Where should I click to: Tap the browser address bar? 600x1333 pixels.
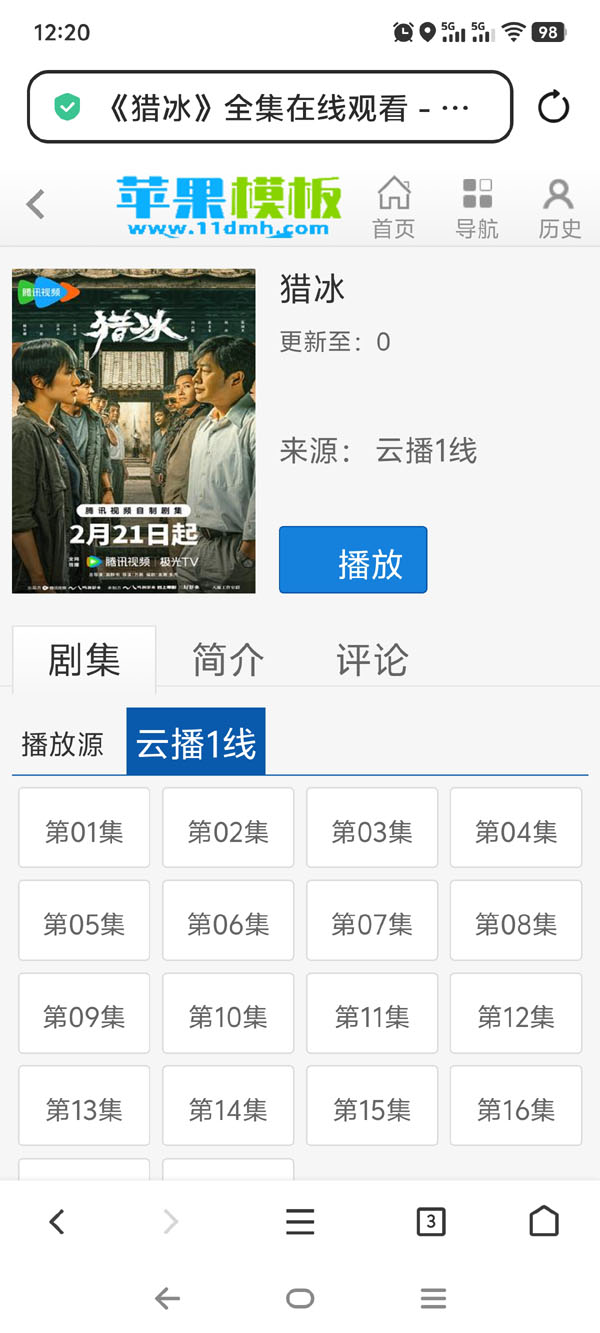pyautogui.click(x=270, y=107)
